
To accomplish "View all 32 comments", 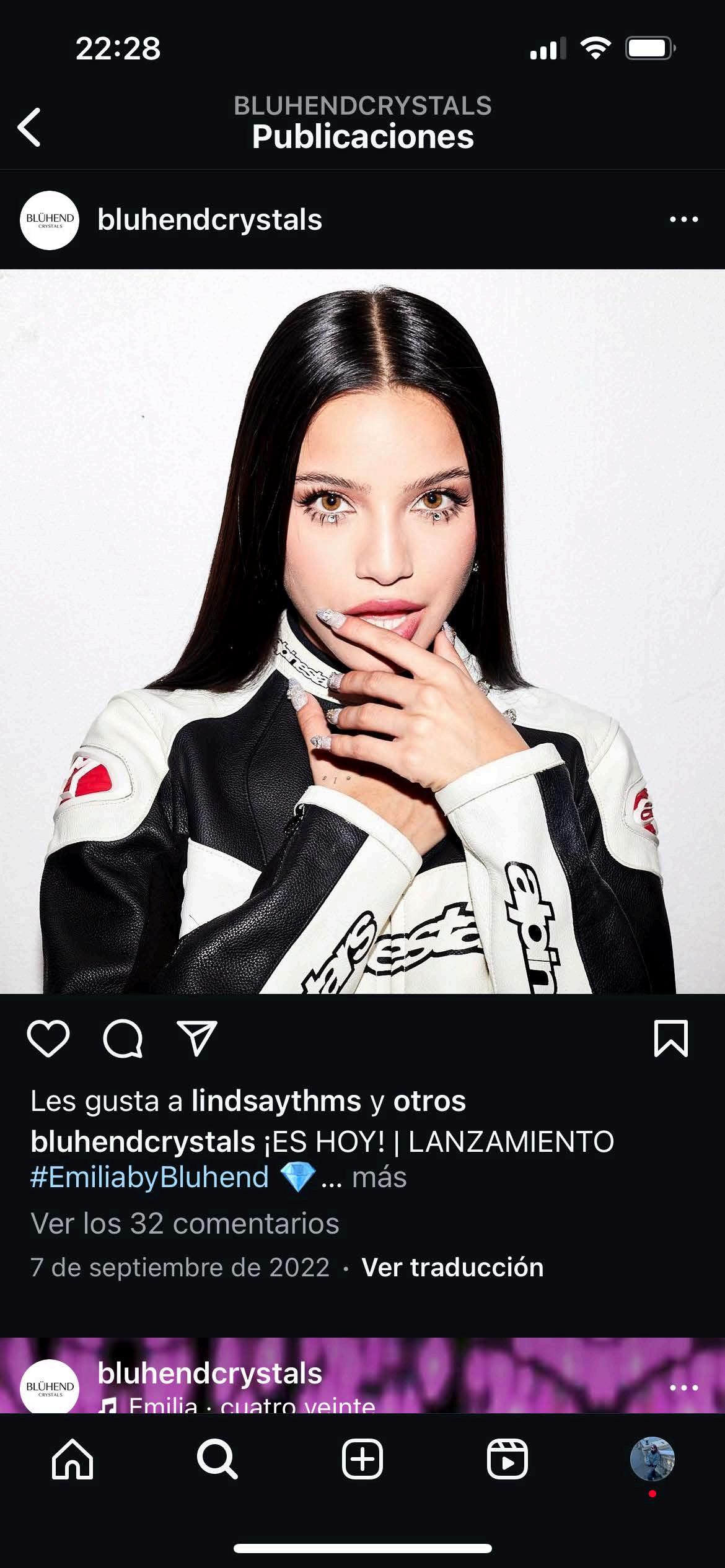I will pos(185,1223).
